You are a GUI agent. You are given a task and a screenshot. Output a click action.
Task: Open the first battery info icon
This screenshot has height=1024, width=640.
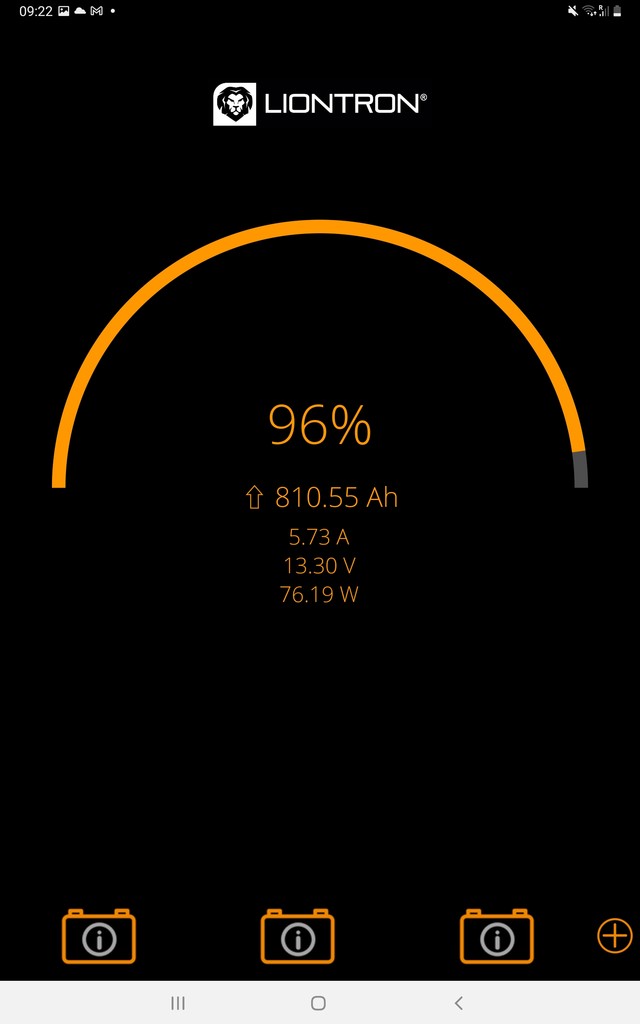99,936
